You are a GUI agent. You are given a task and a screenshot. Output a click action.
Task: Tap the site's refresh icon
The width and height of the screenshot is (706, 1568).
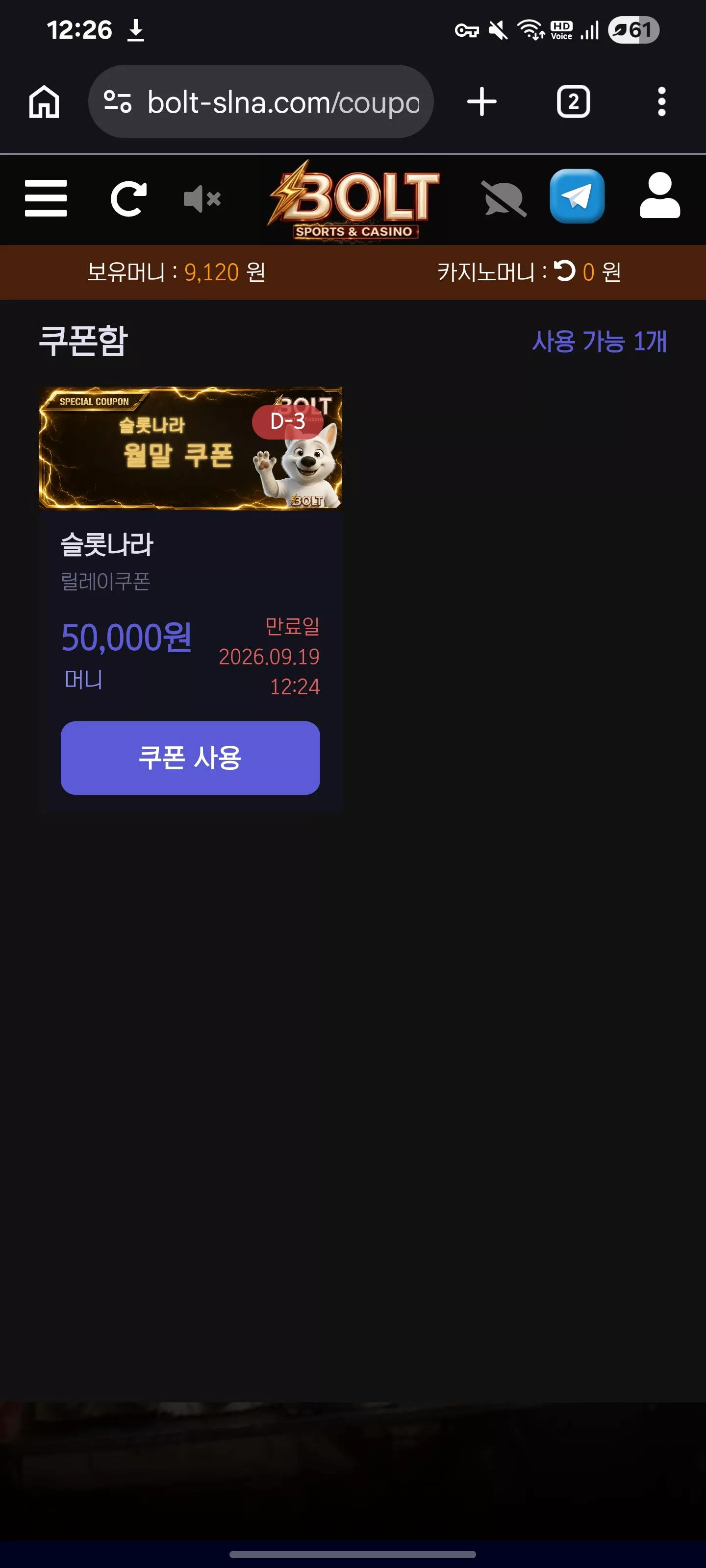coord(128,198)
